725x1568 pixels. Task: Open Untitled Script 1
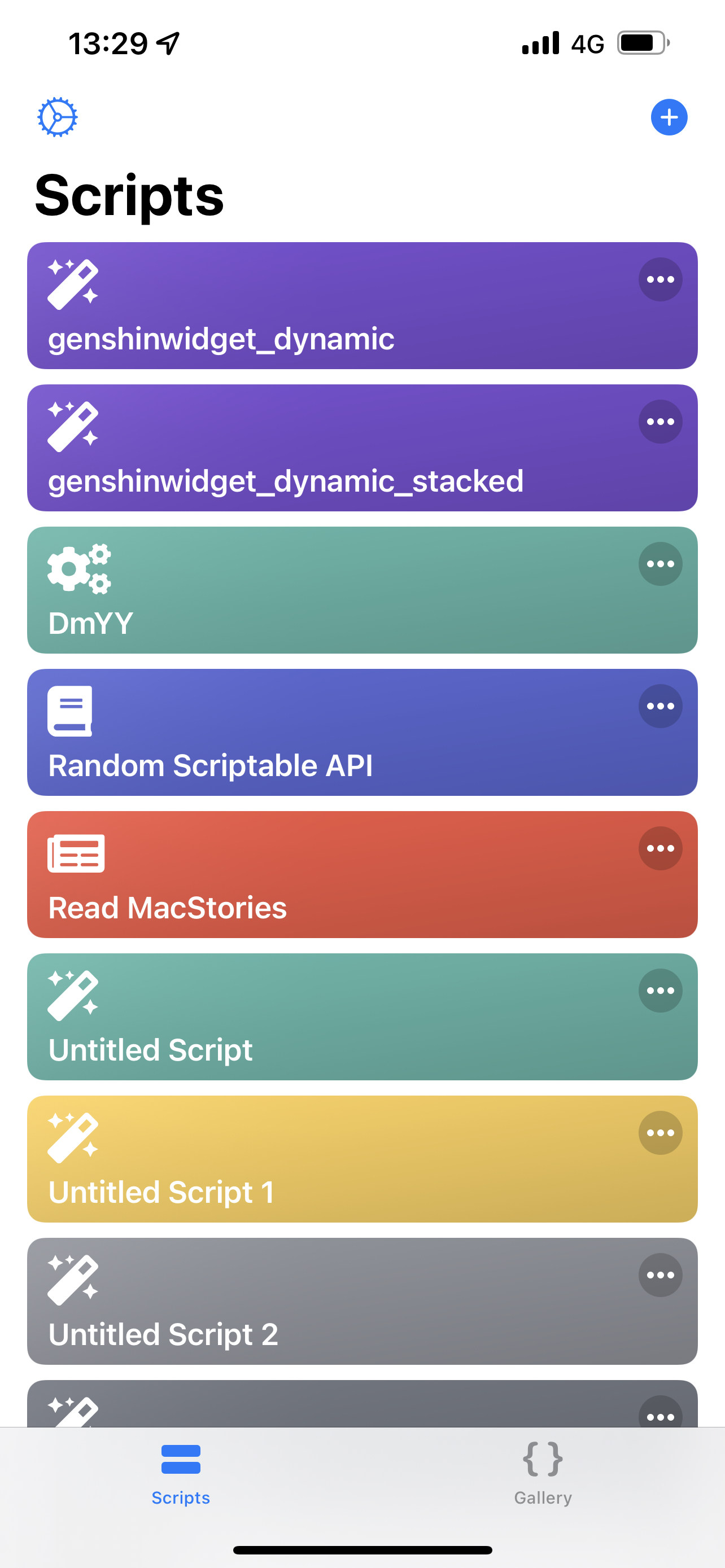(362, 1159)
